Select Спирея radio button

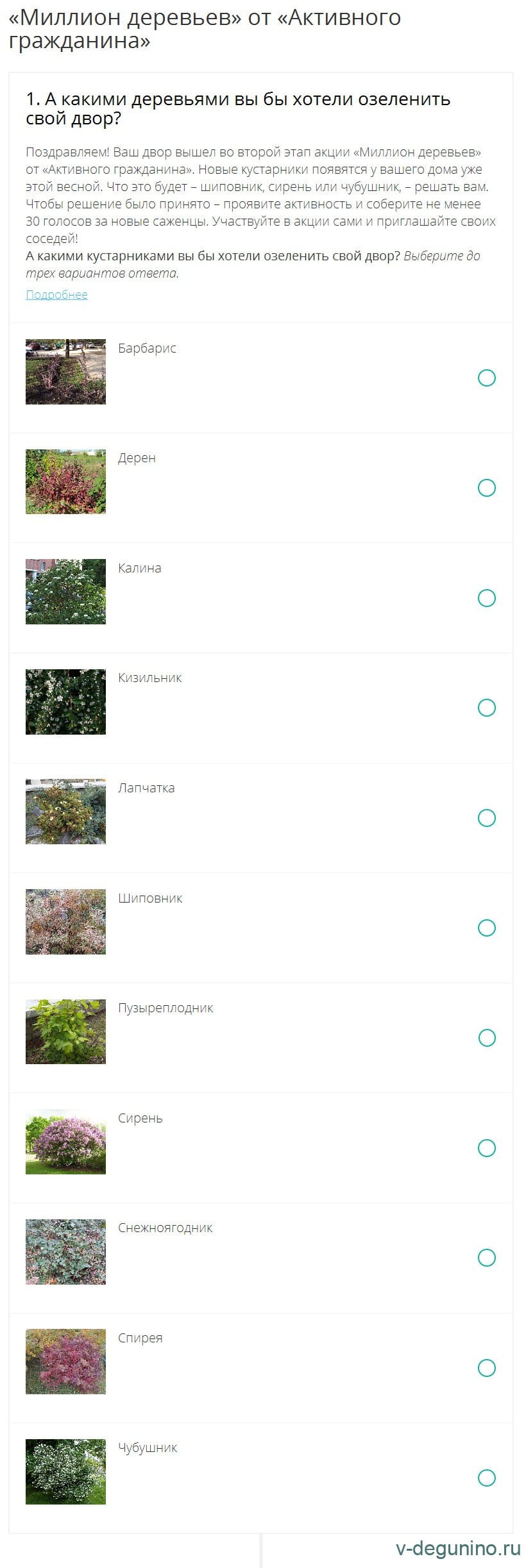click(x=487, y=1367)
